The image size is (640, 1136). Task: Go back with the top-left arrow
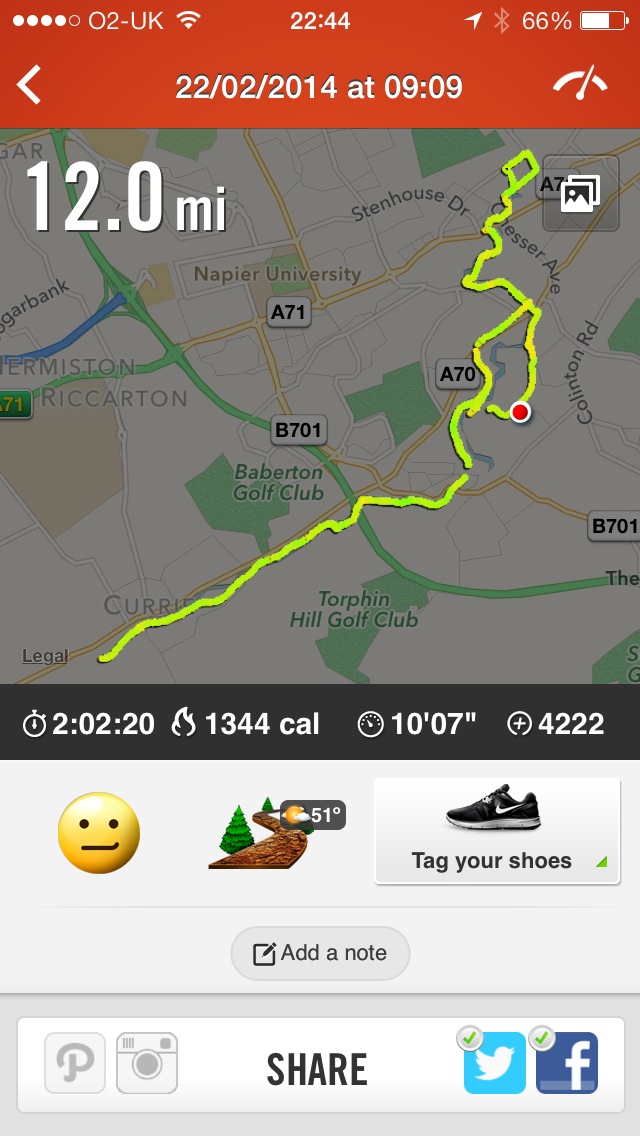[30, 86]
